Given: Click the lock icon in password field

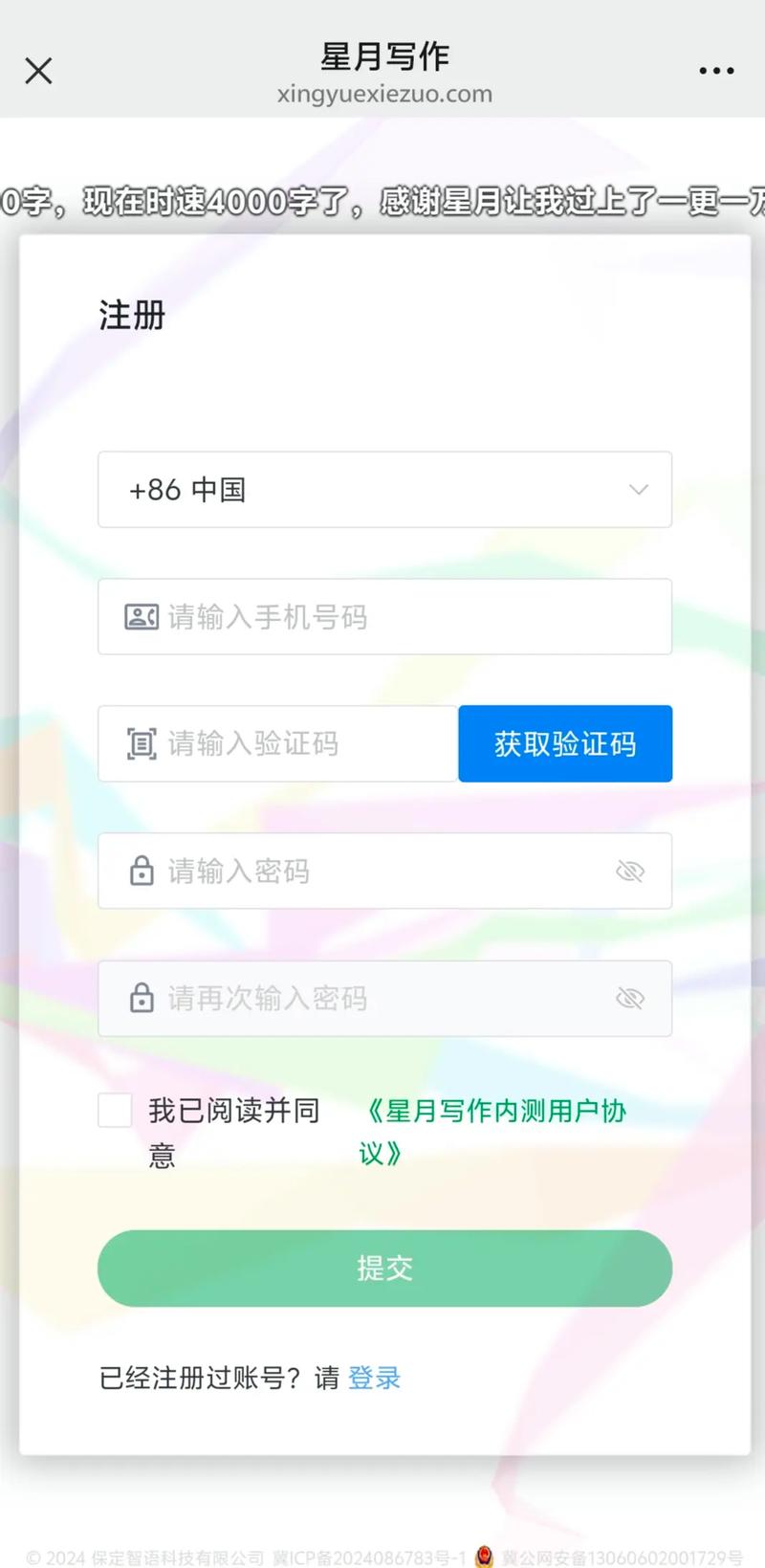Looking at the screenshot, I should (x=142, y=871).
